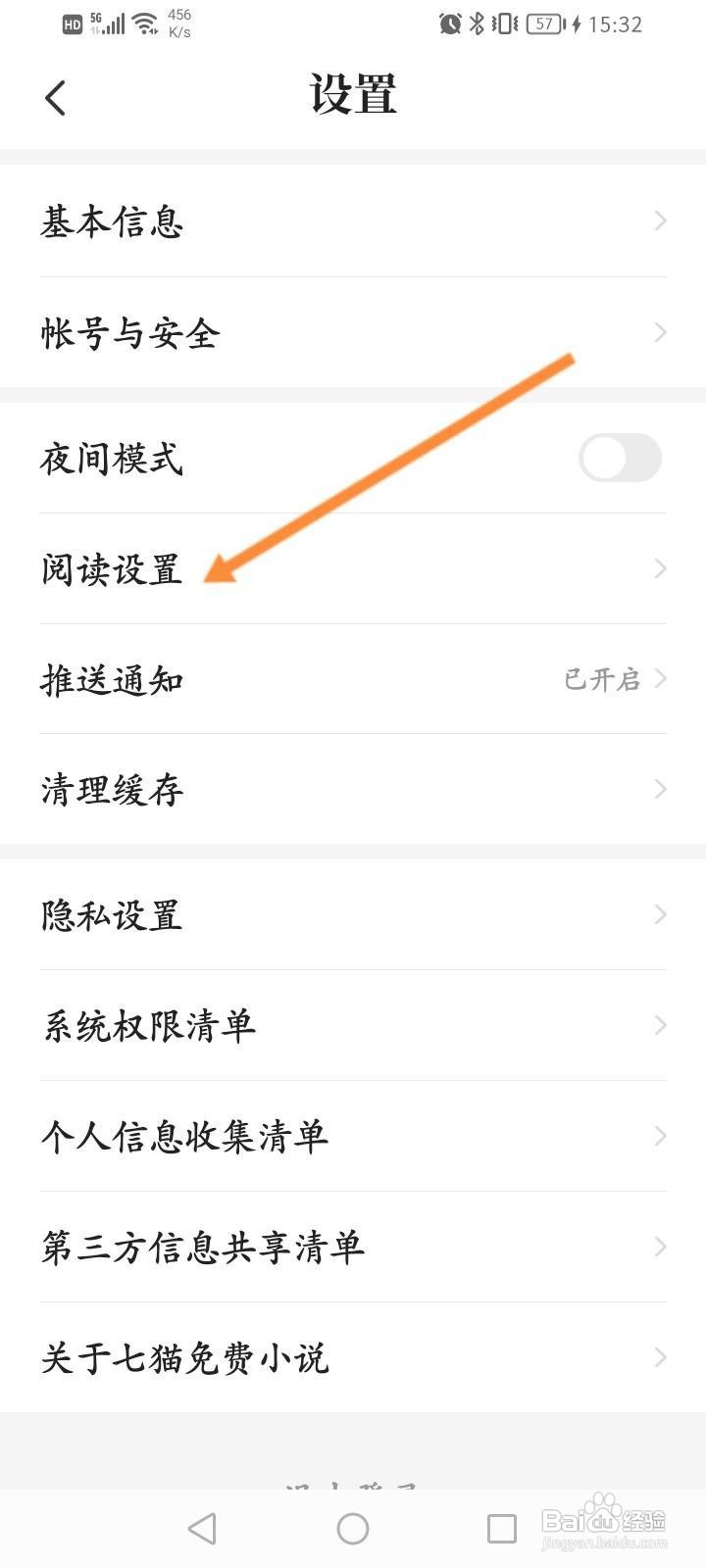Open the 帐号与安全 account security chevron

659,332
